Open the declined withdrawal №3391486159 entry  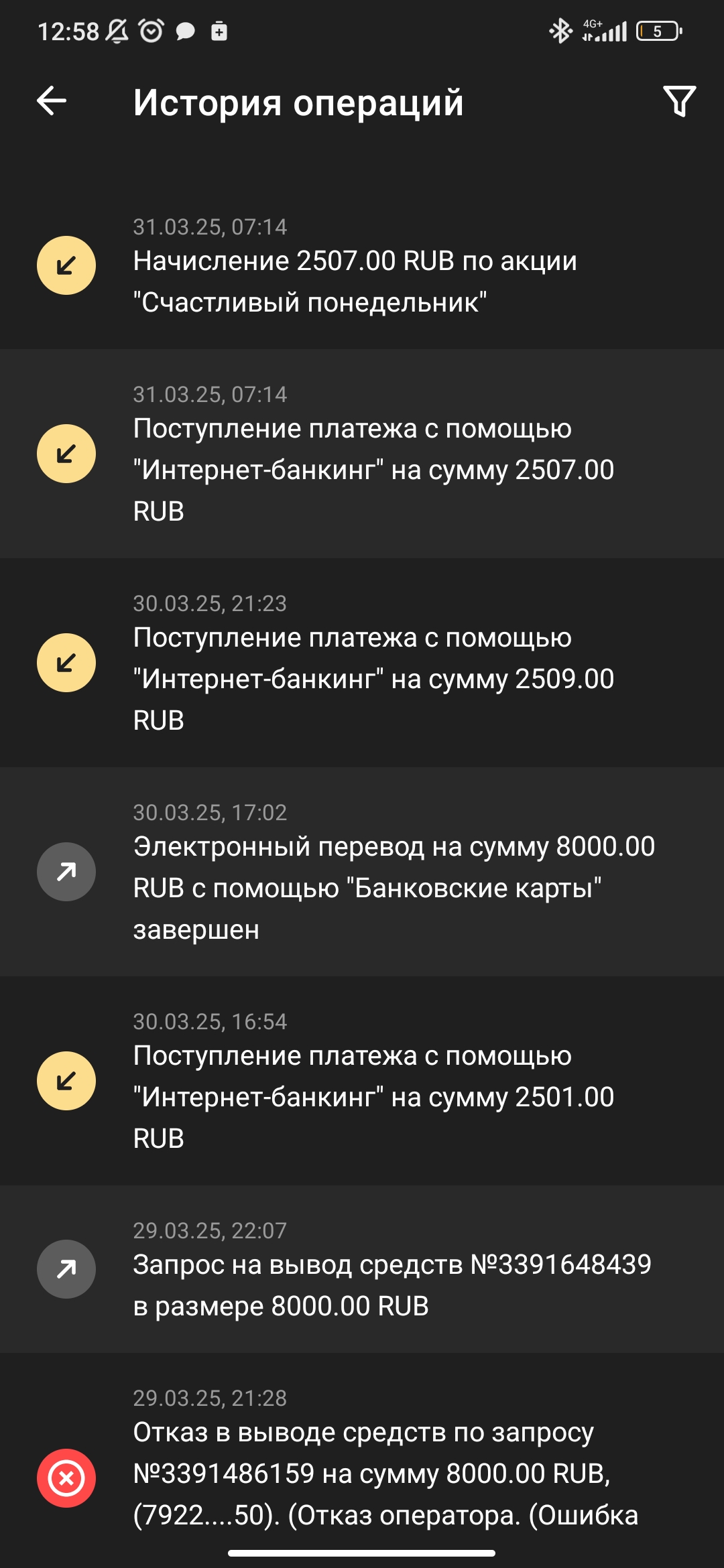point(362,1461)
